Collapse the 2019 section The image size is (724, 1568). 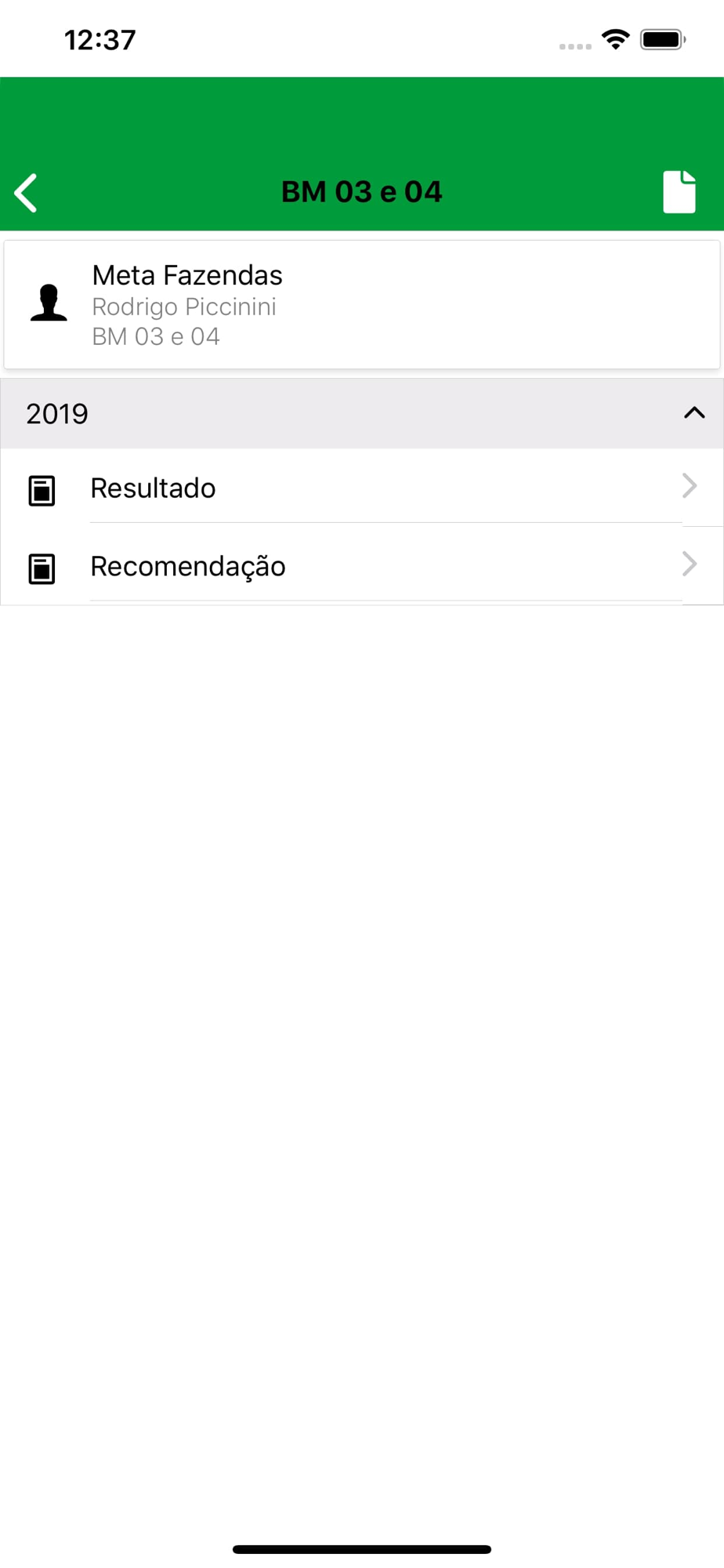(x=362, y=413)
